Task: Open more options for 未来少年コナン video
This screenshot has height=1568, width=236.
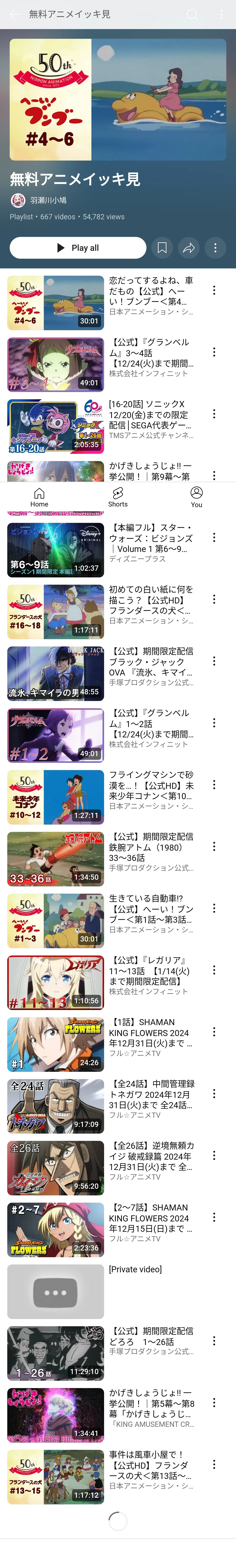Action: tap(214, 785)
